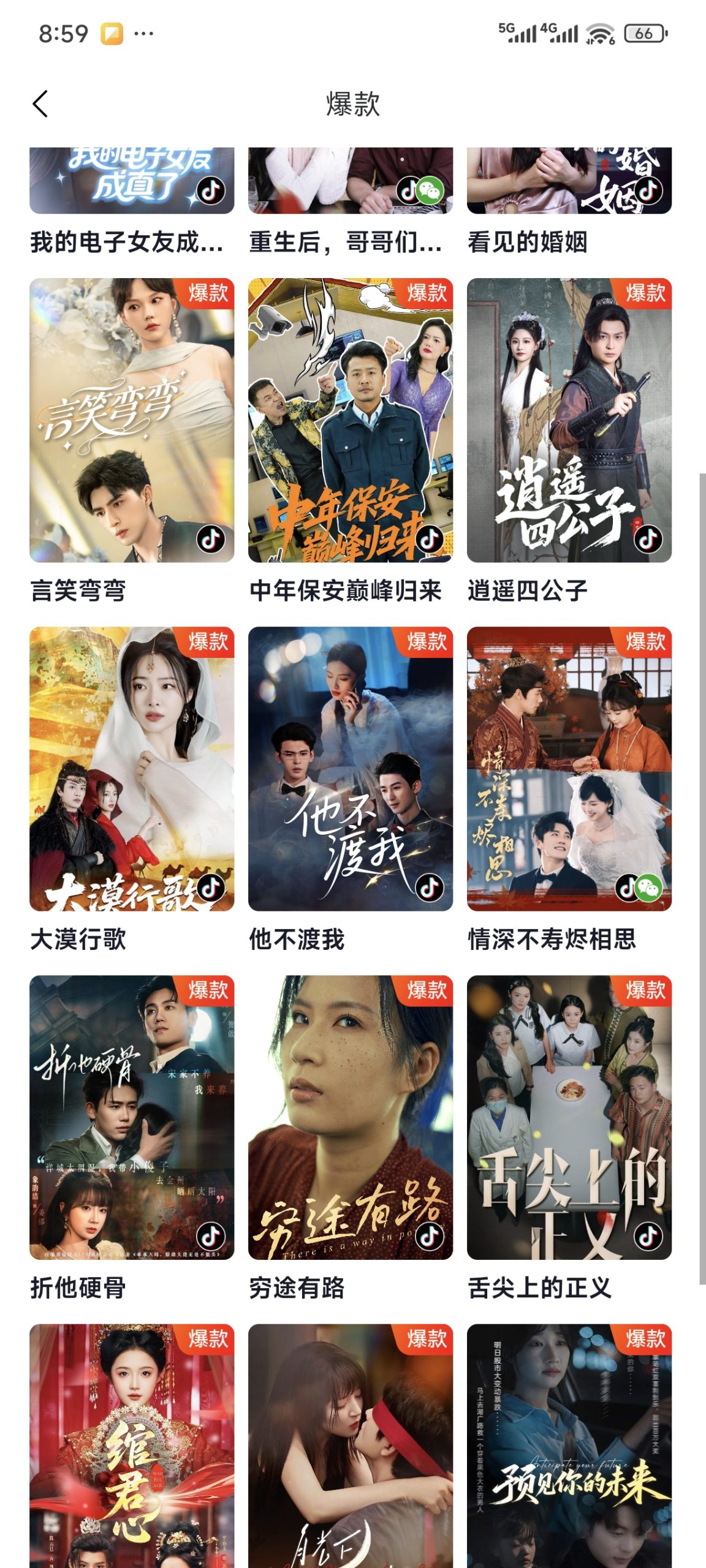This screenshot has height=1568, width=706.
Task: Open the drama 重生后，哥哥们
Action: coord(350,181)
